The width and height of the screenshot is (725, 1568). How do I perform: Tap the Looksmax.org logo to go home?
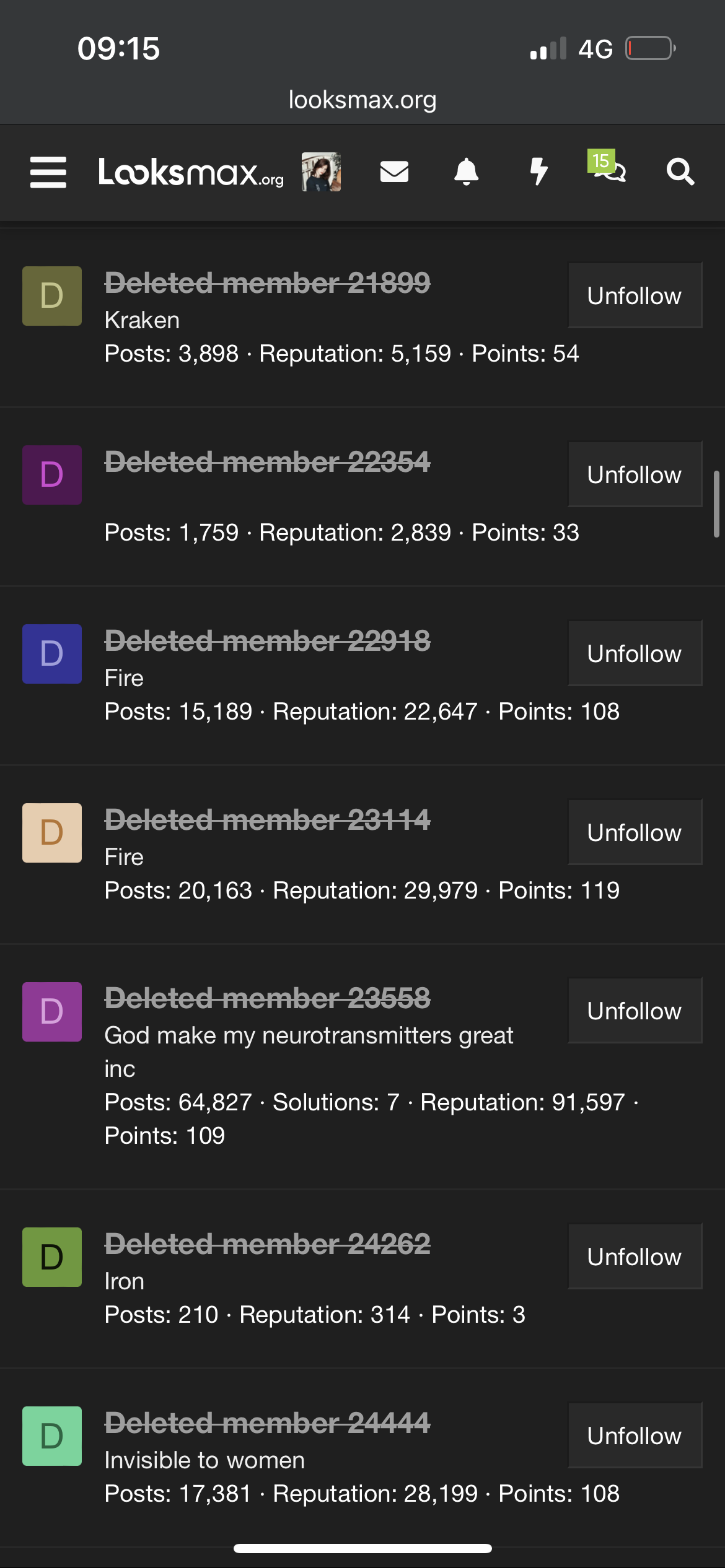click(x=191, y=172)
